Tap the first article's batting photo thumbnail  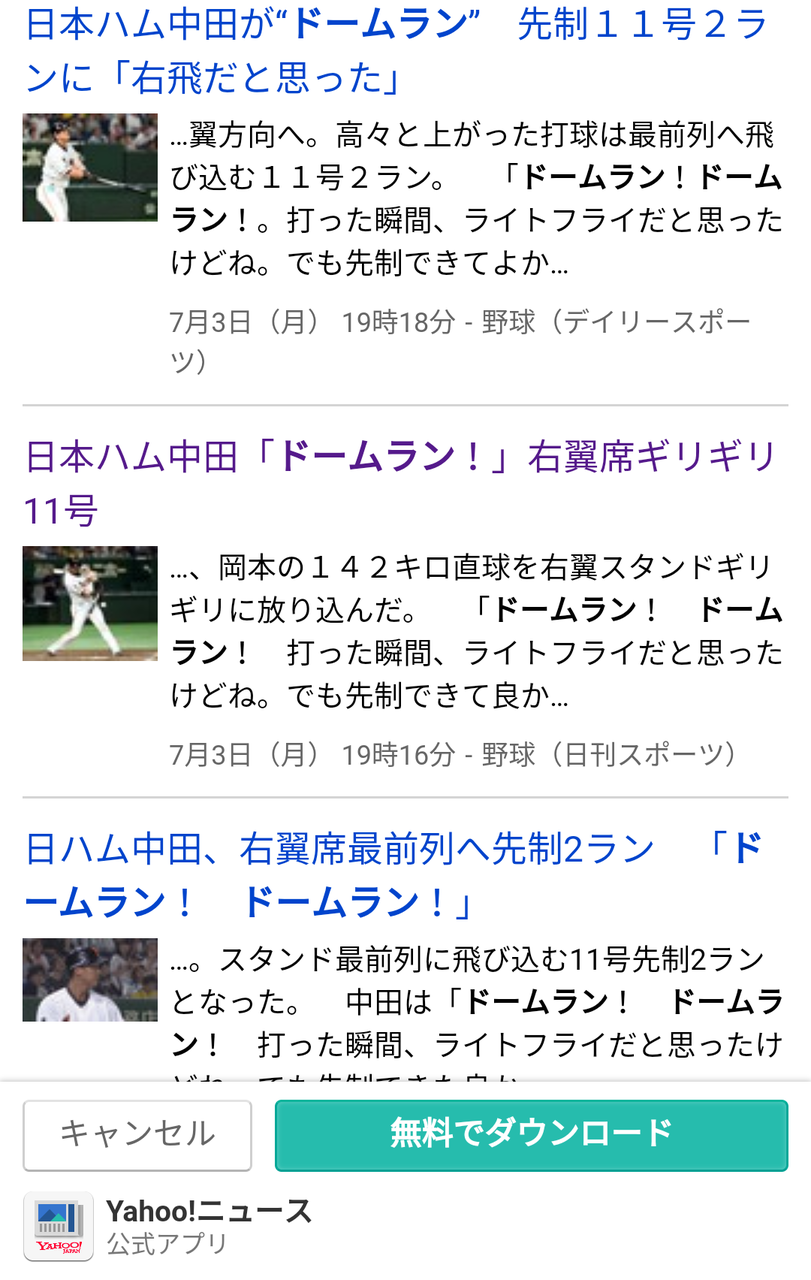[89, 167]
